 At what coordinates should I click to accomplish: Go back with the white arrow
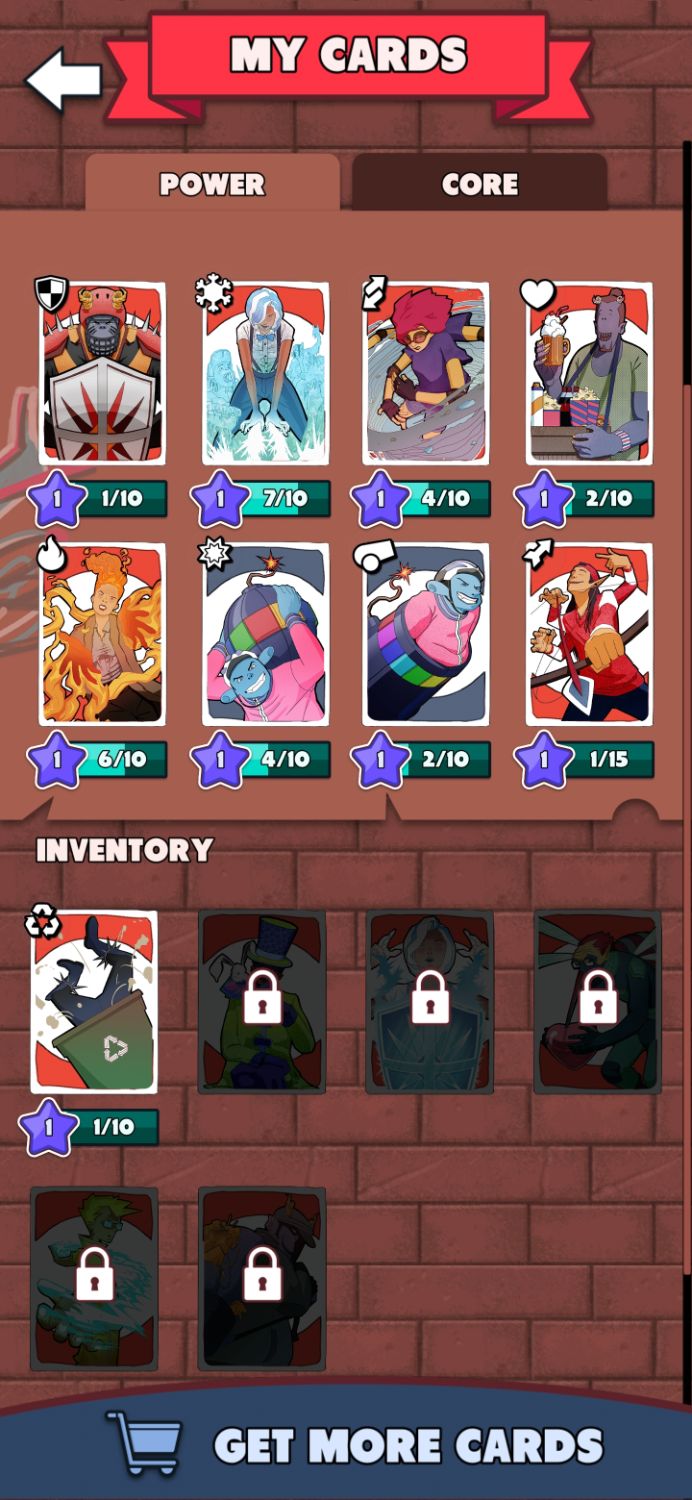coord(63,79)
